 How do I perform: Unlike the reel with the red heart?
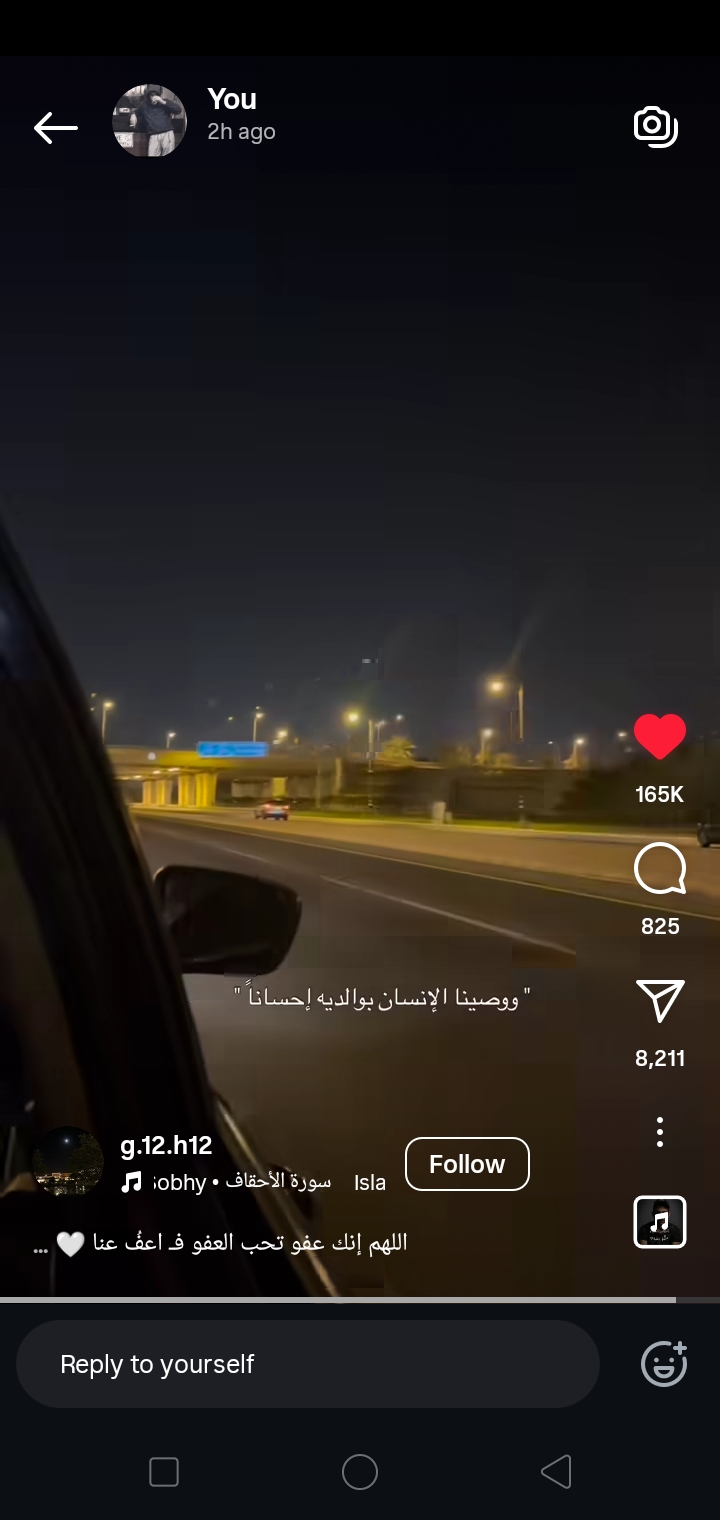point(660,737)
